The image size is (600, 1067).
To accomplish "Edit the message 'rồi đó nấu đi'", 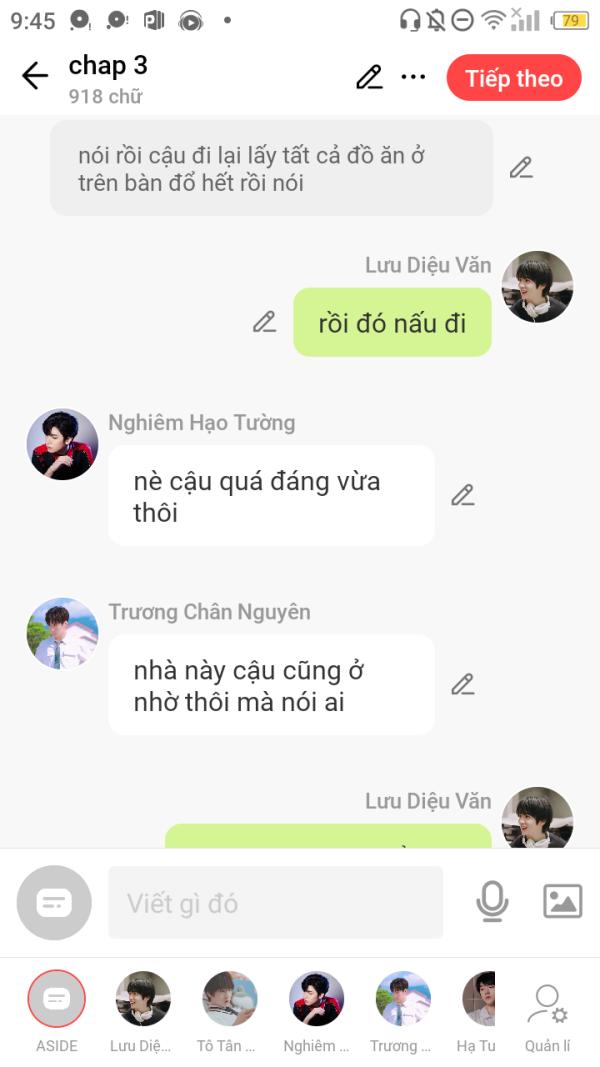I will point(265,321).
